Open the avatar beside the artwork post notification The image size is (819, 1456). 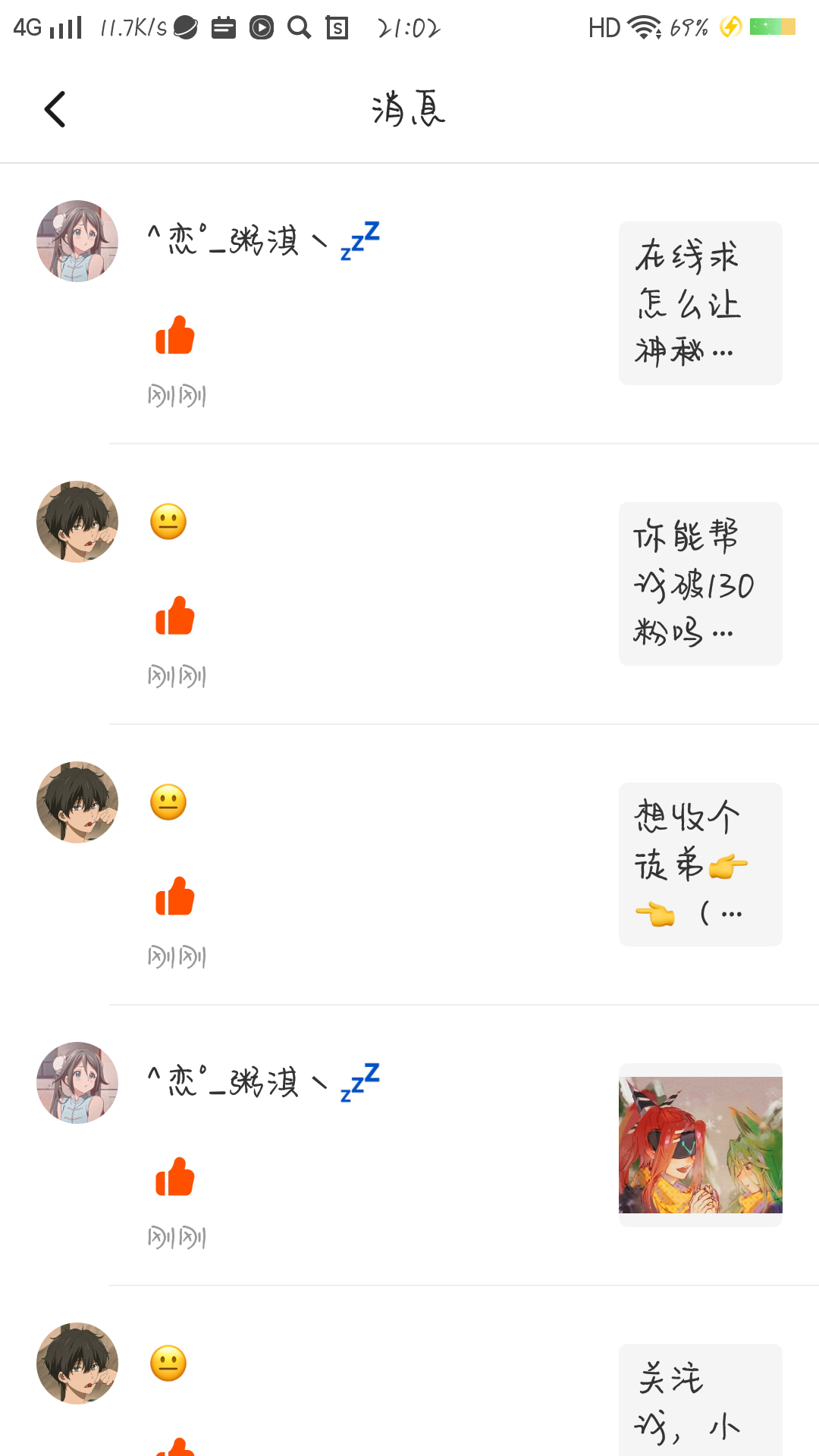tap(77, 1083)
